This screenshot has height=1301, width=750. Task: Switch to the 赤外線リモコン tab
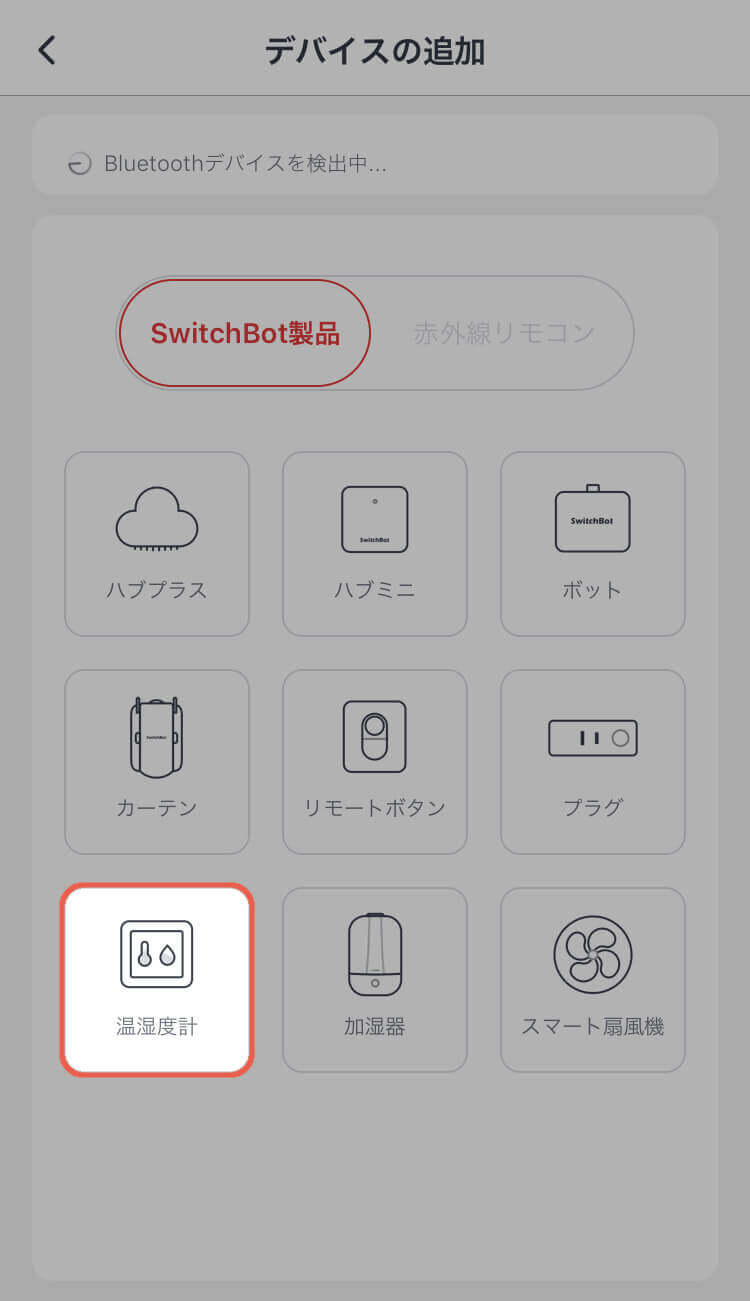(x=504, y=333)
